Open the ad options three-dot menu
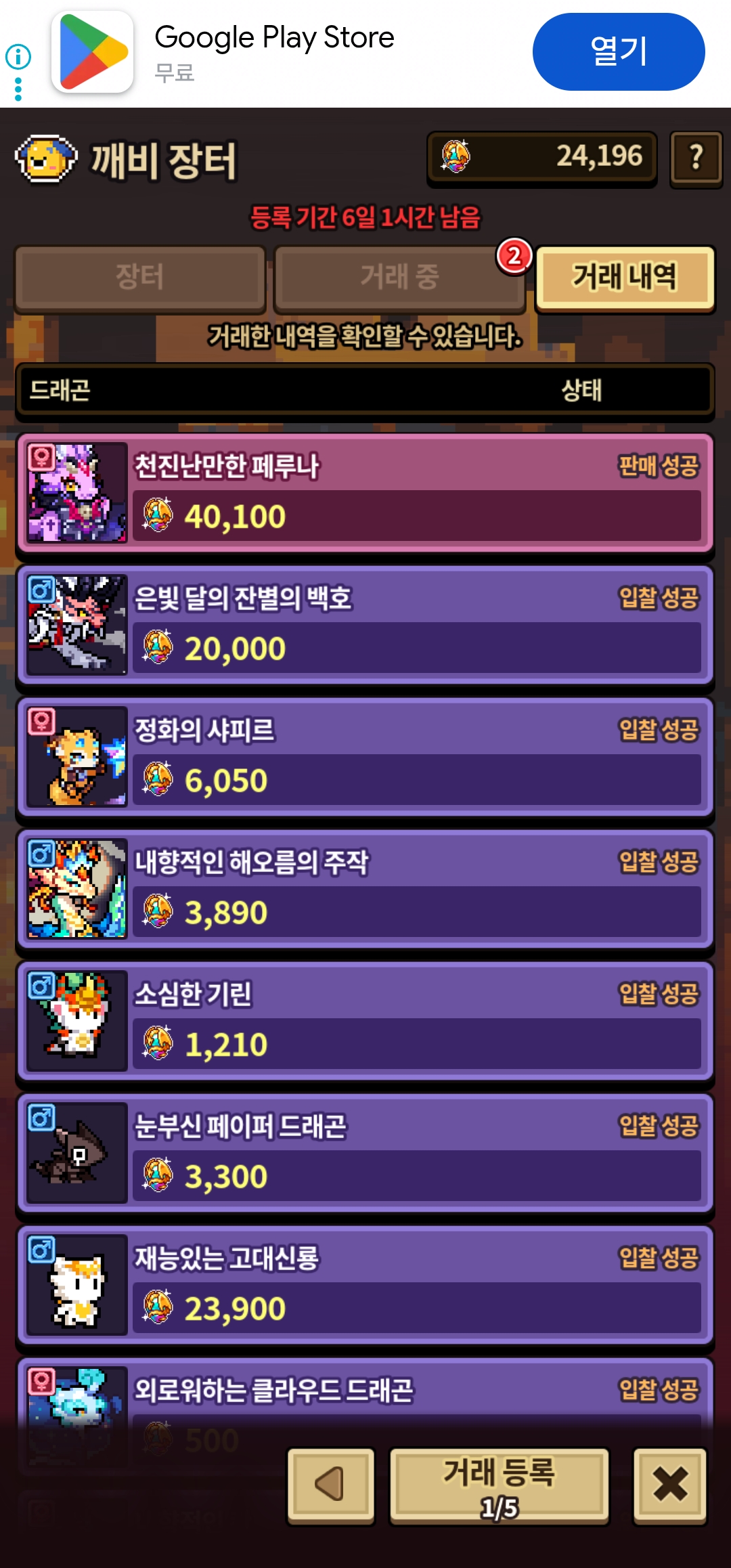The image size is (731, 1568). pyautogui.click(x=18, y=89)
